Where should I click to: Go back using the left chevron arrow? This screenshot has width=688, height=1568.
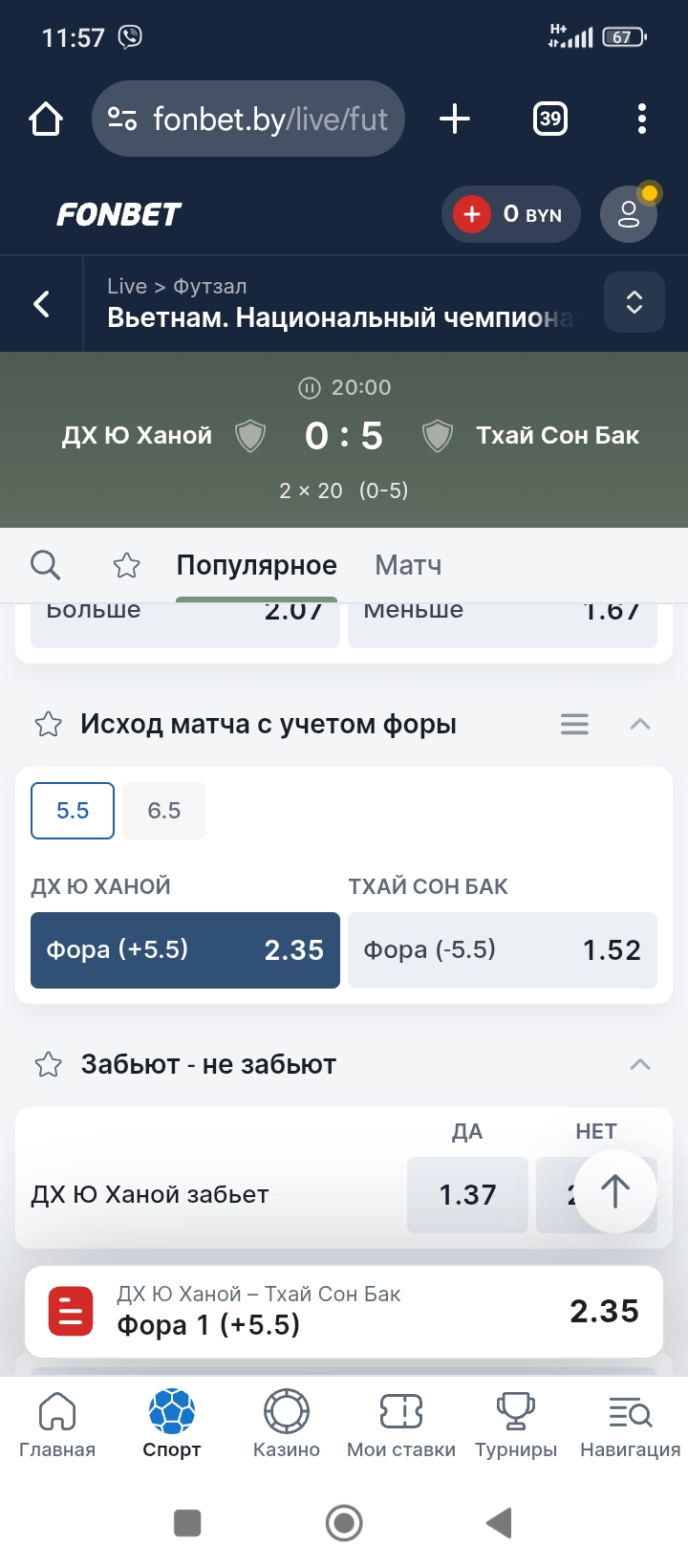(40, 303)
